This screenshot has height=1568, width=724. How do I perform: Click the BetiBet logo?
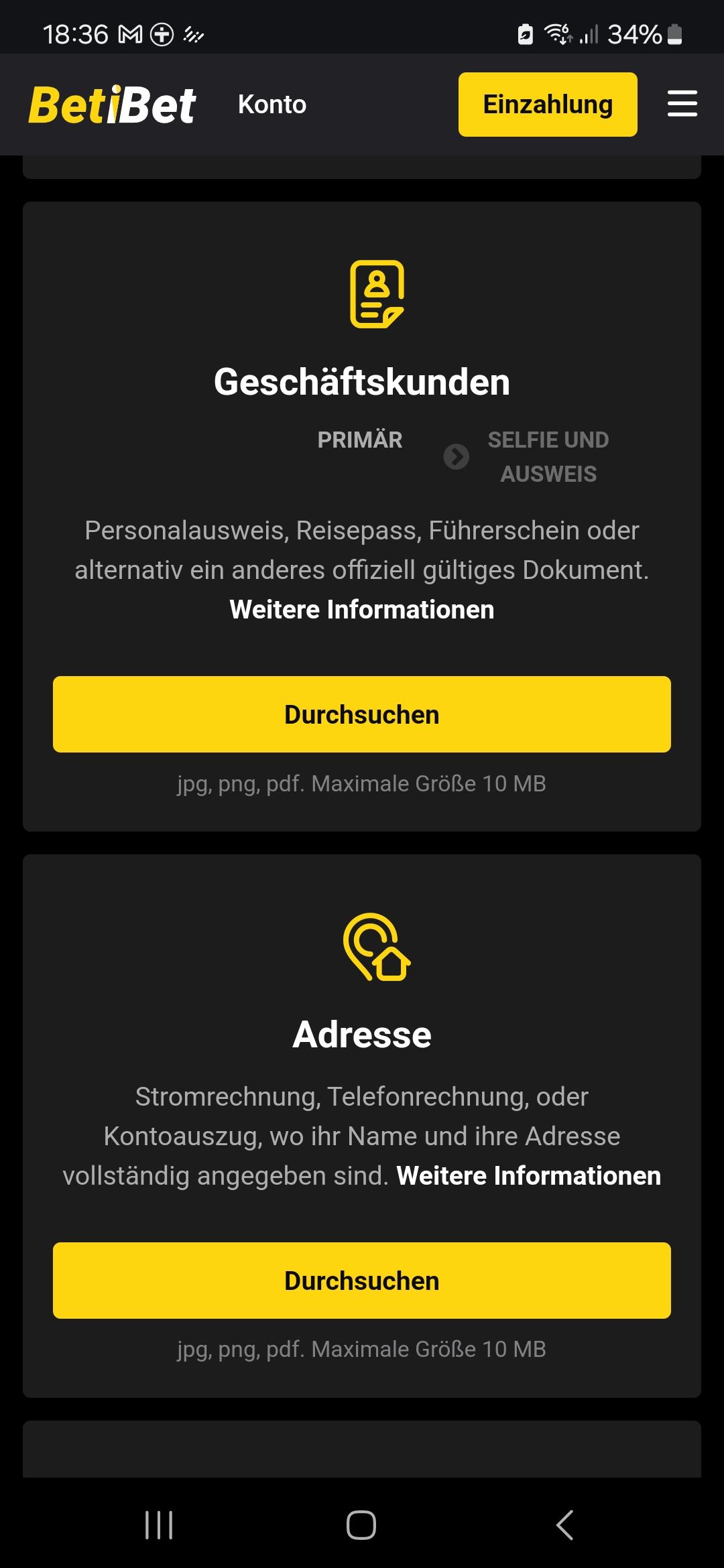click(x=113, y=104)
